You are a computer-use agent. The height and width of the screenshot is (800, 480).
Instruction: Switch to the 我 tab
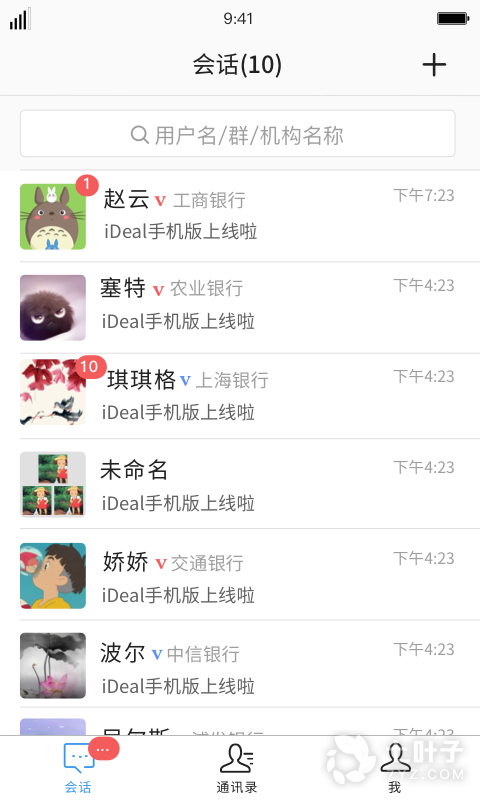(x=395, y=768)
